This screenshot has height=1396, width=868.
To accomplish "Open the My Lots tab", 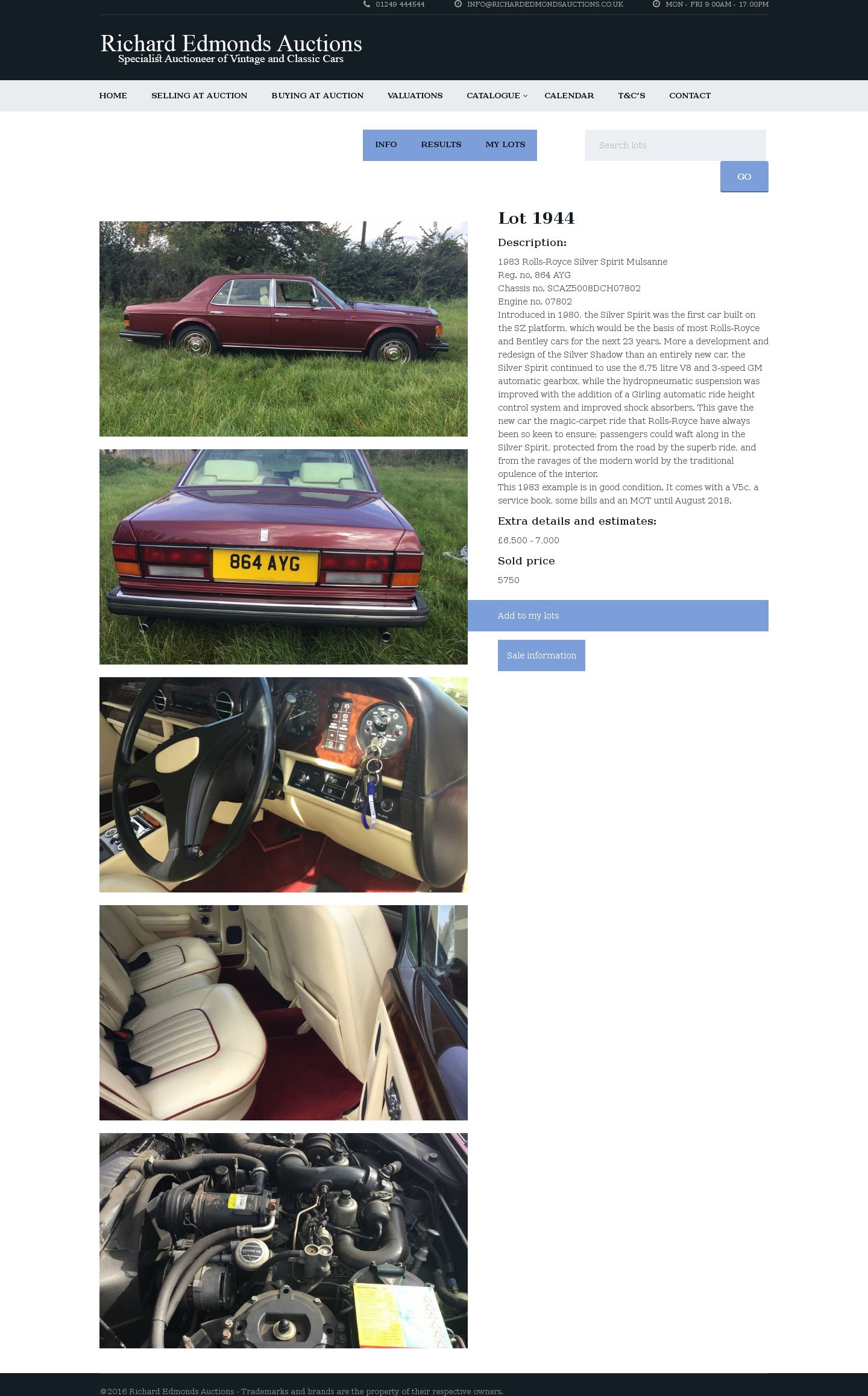I will coord(505,145).
